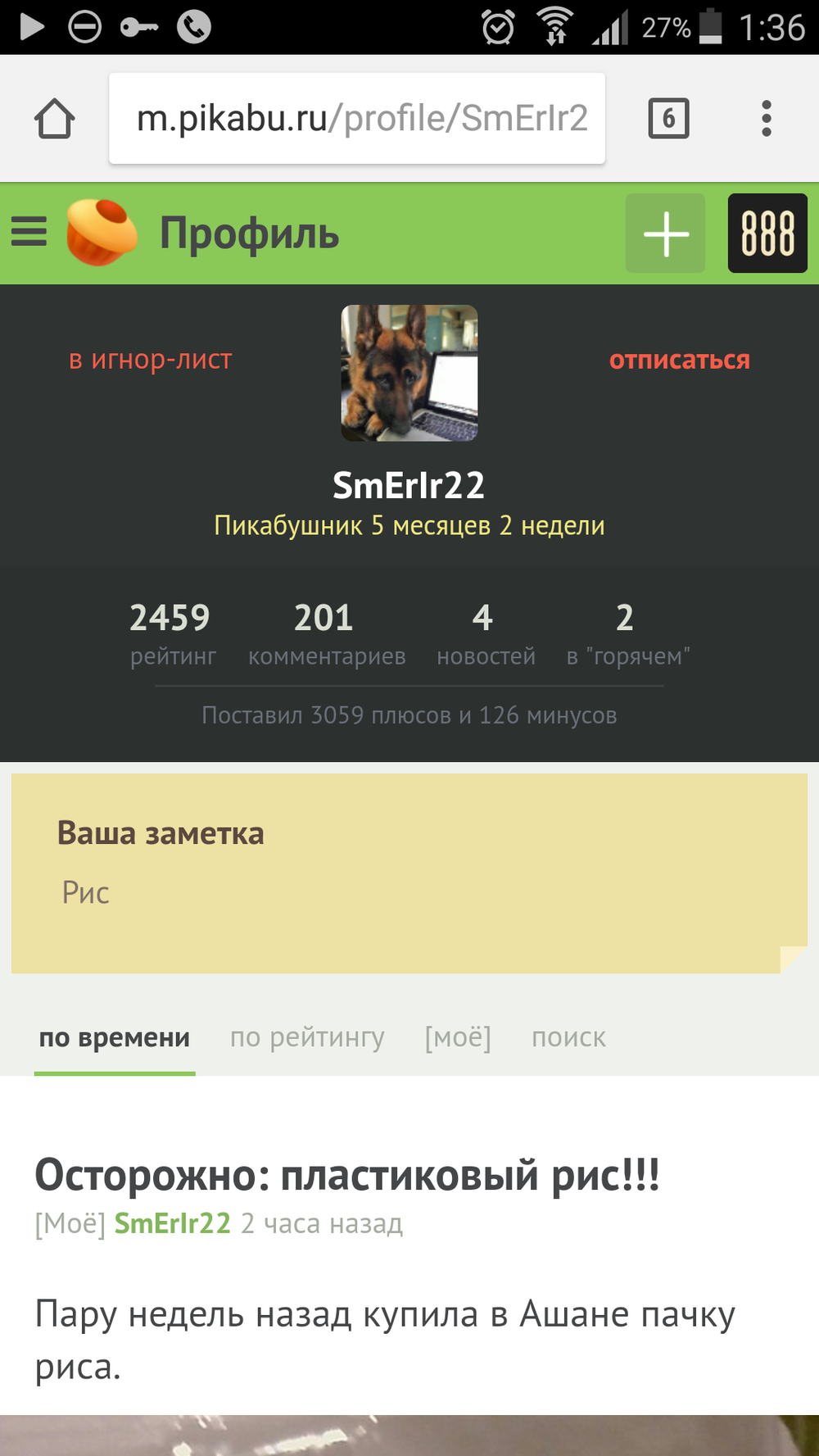This screenshot has height=1456, width=819.
Task: Open the hamburger side menu
Action: pos(29,232)
